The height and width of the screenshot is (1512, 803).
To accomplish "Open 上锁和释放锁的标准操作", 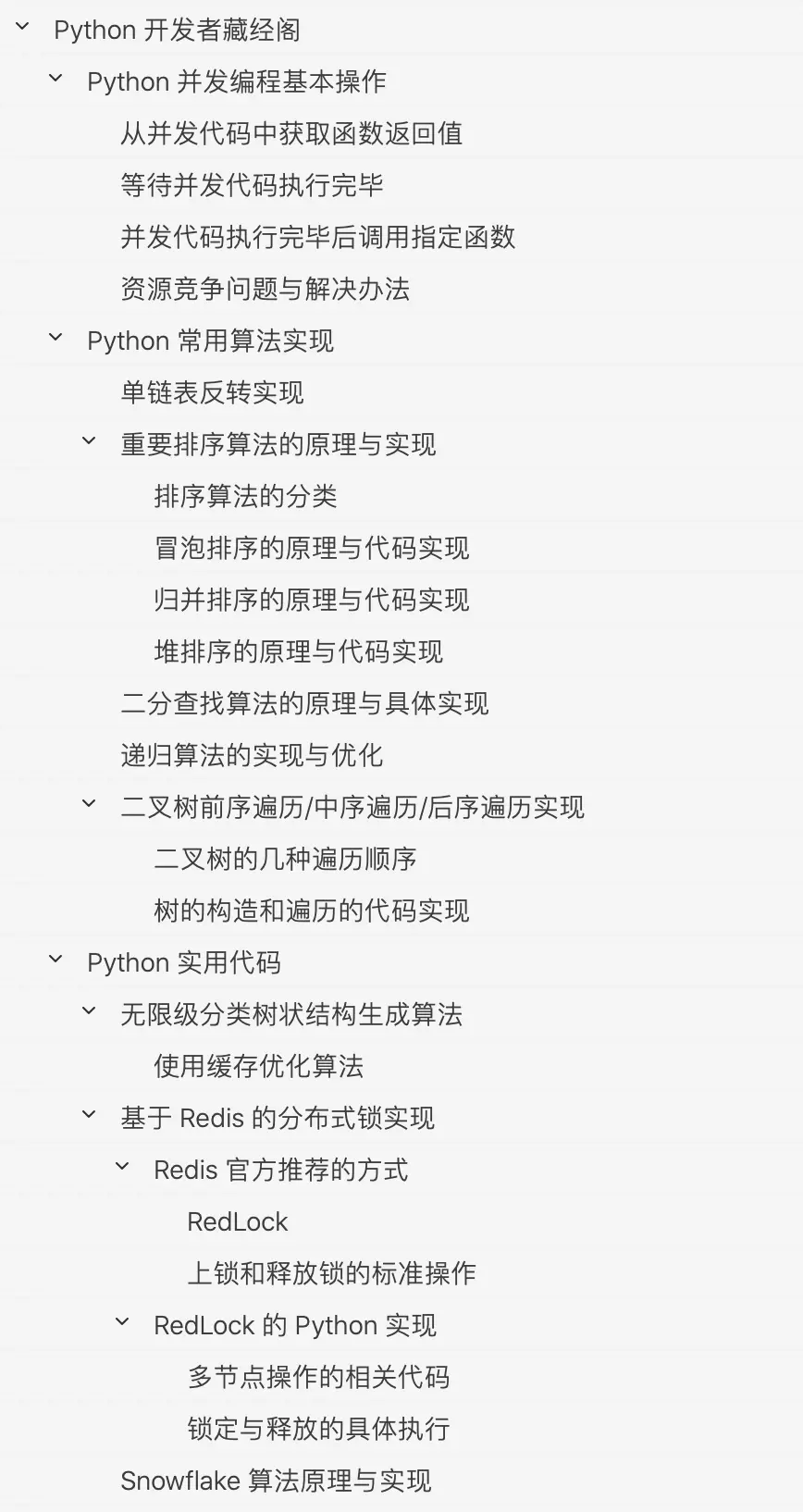I will (331, 1273).
